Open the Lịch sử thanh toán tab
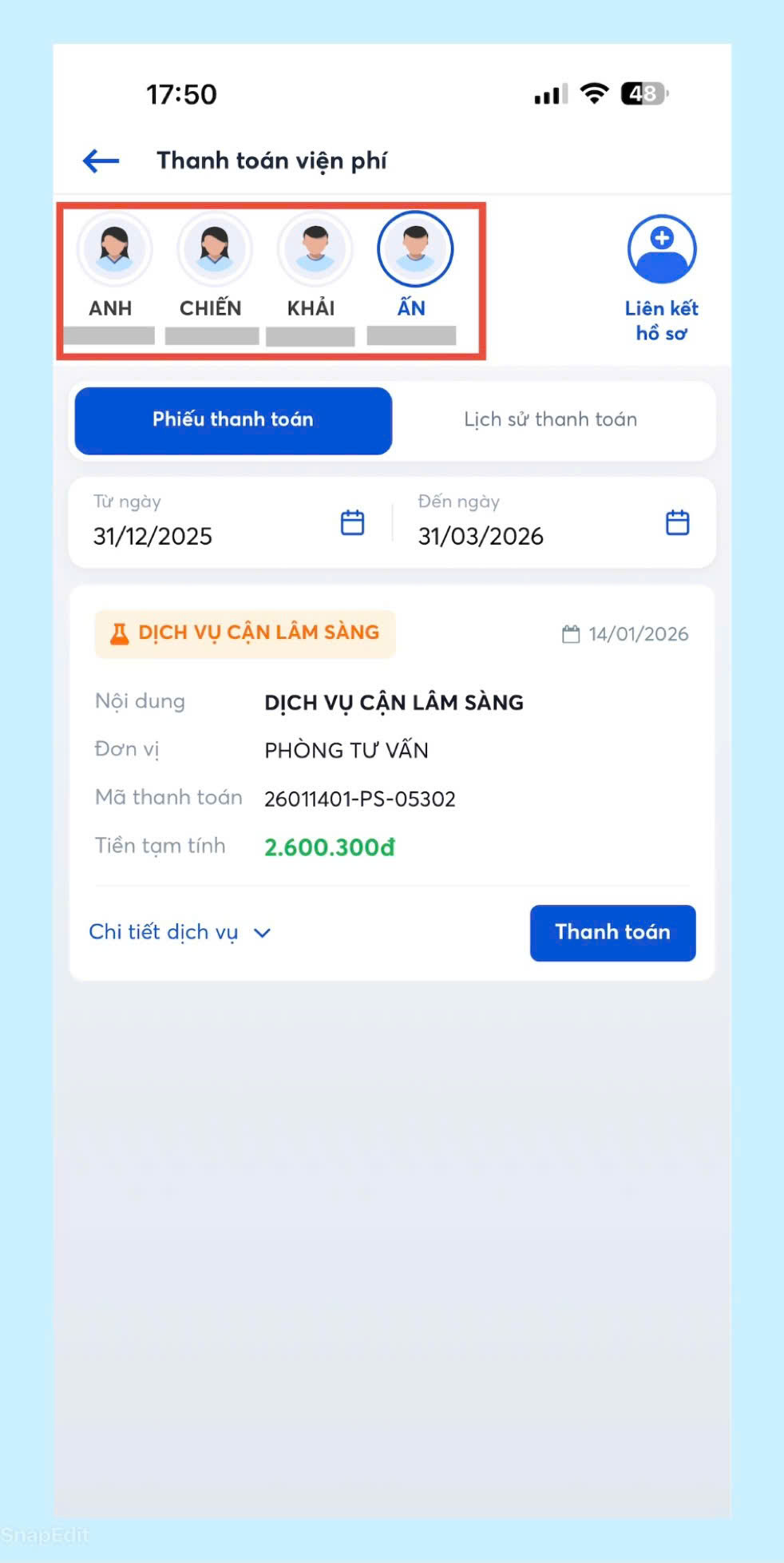This screenshot has width=784, height=1563. click(x=551, y=420)
